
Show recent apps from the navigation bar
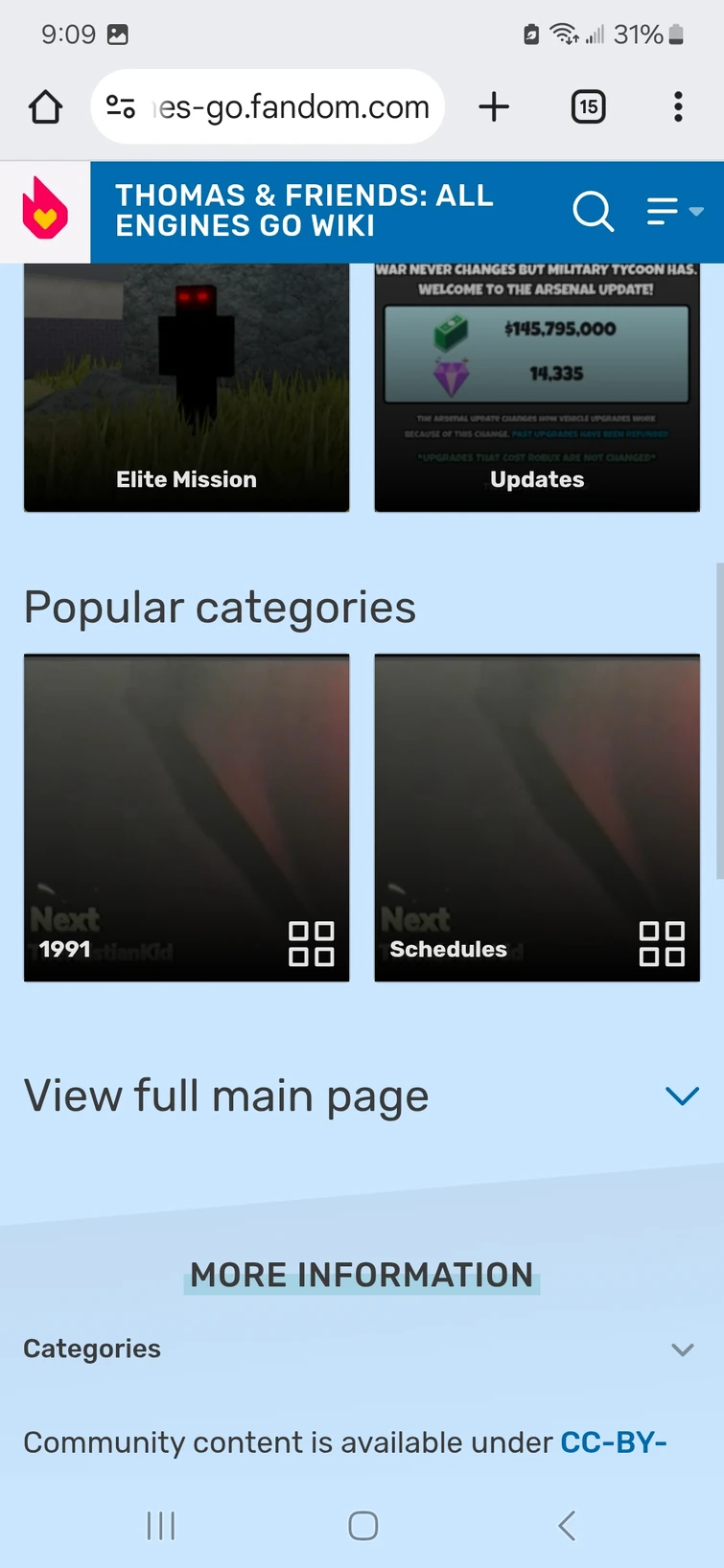point(161,1525)
